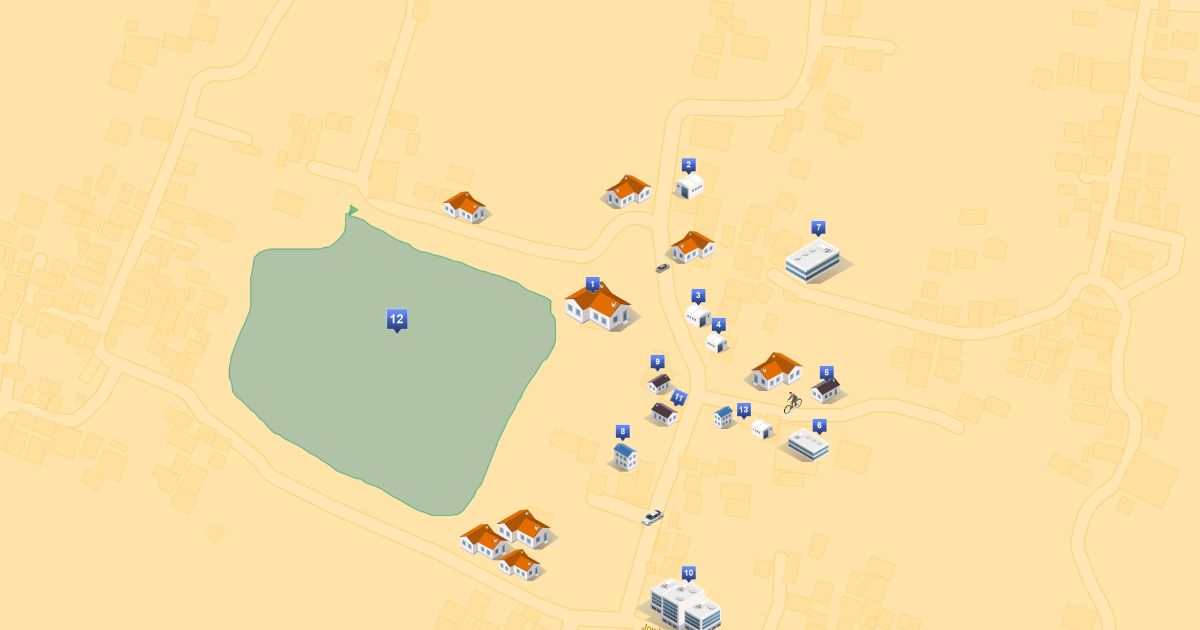Open map marker number 10
This screenshot has height=630, width=1200.
(688, 573)
